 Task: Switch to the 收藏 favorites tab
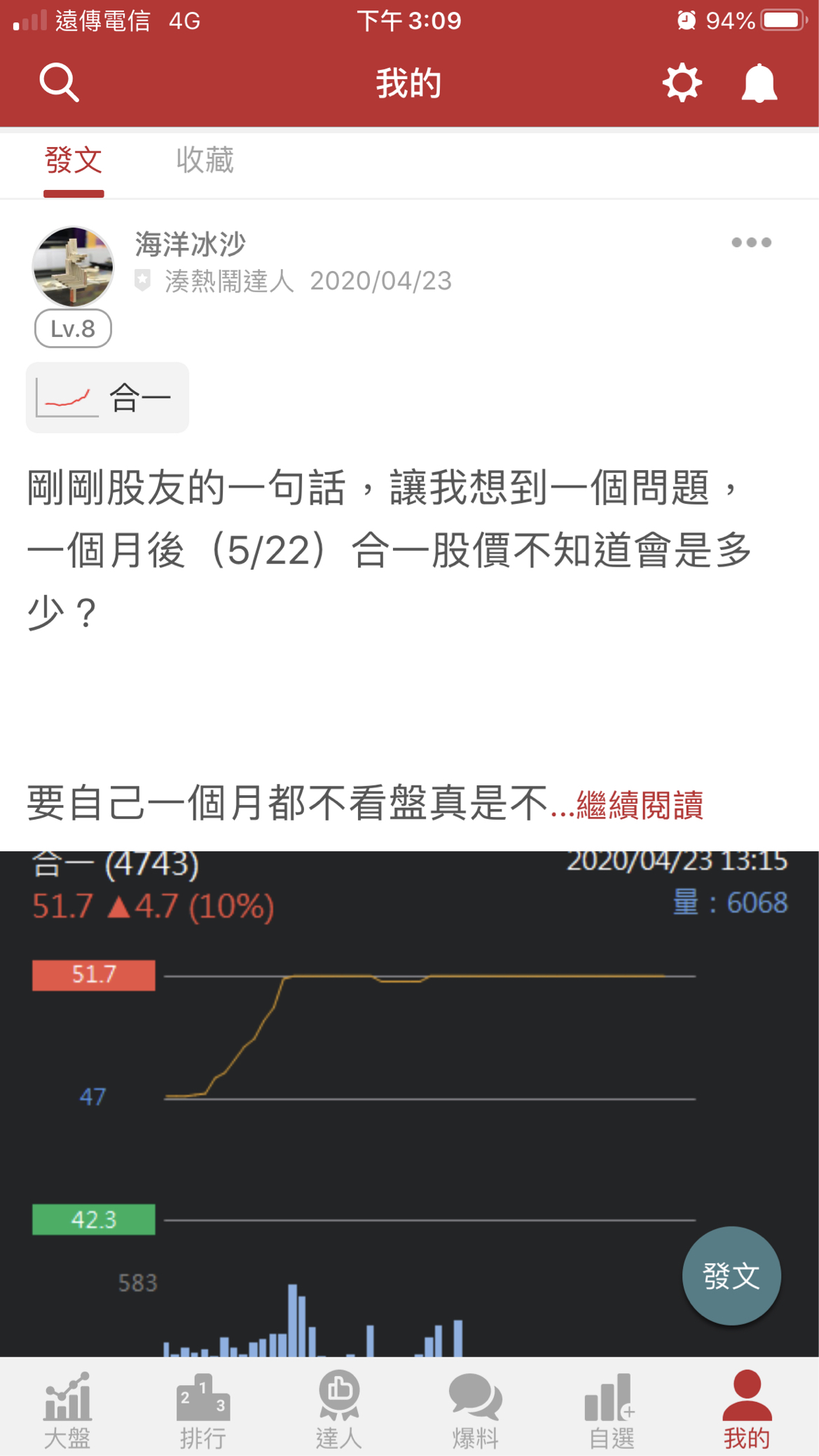[x=205, y=160]
